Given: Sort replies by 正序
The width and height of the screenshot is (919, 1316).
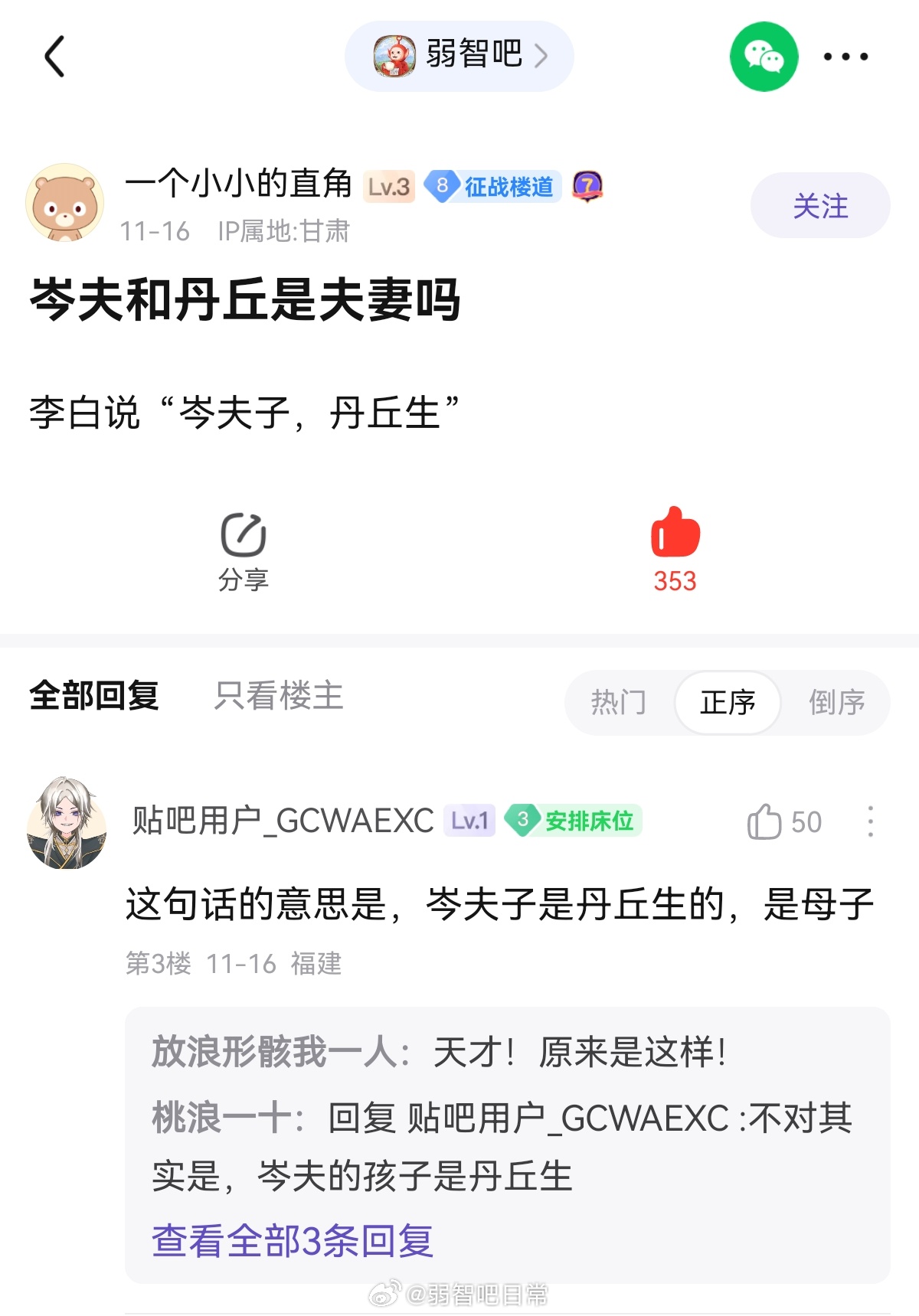Looking at the screenshot, I should pyautogui.click(x=727, y=702).
